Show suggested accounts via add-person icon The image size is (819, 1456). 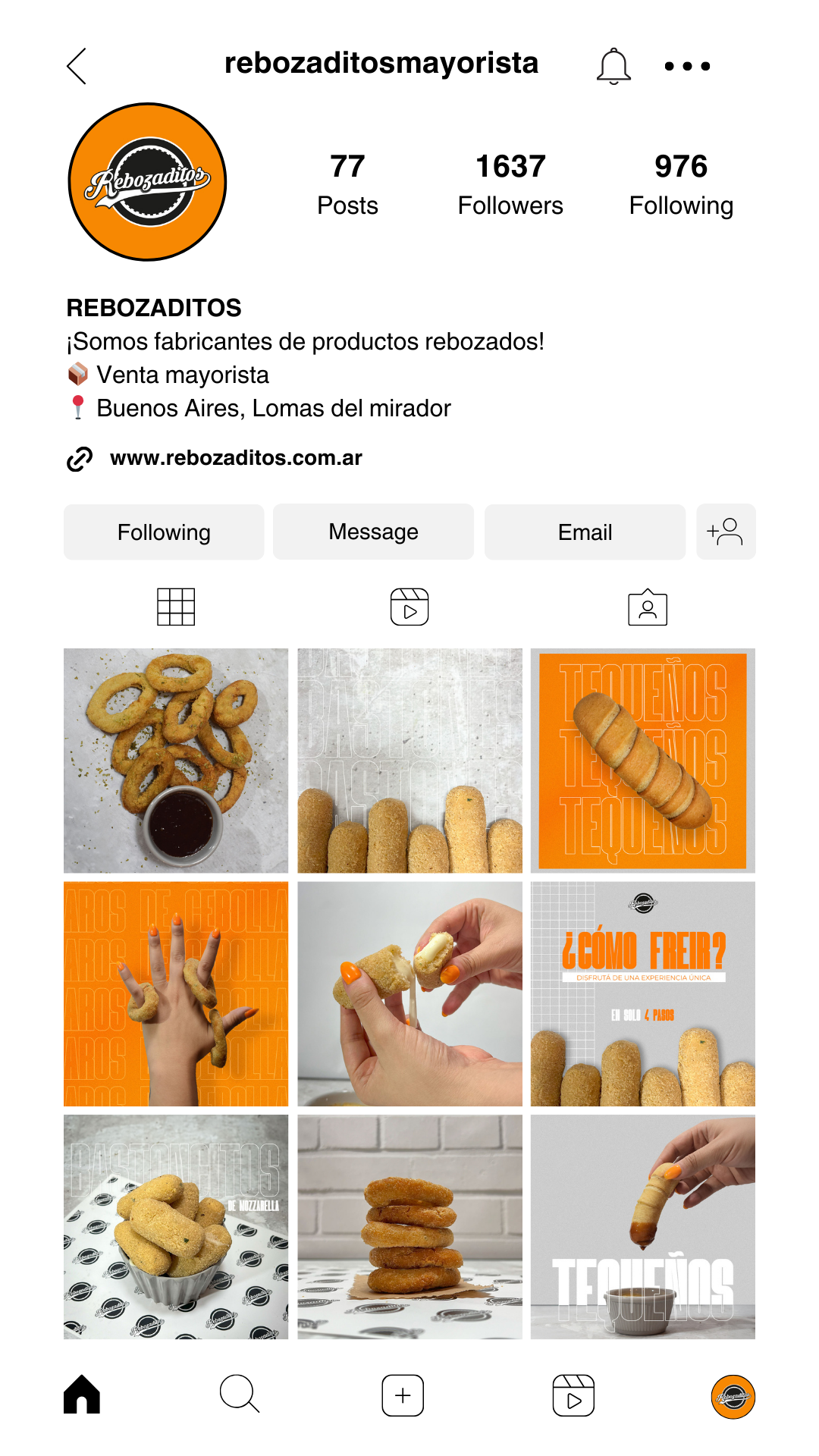(x=726, y=532)
